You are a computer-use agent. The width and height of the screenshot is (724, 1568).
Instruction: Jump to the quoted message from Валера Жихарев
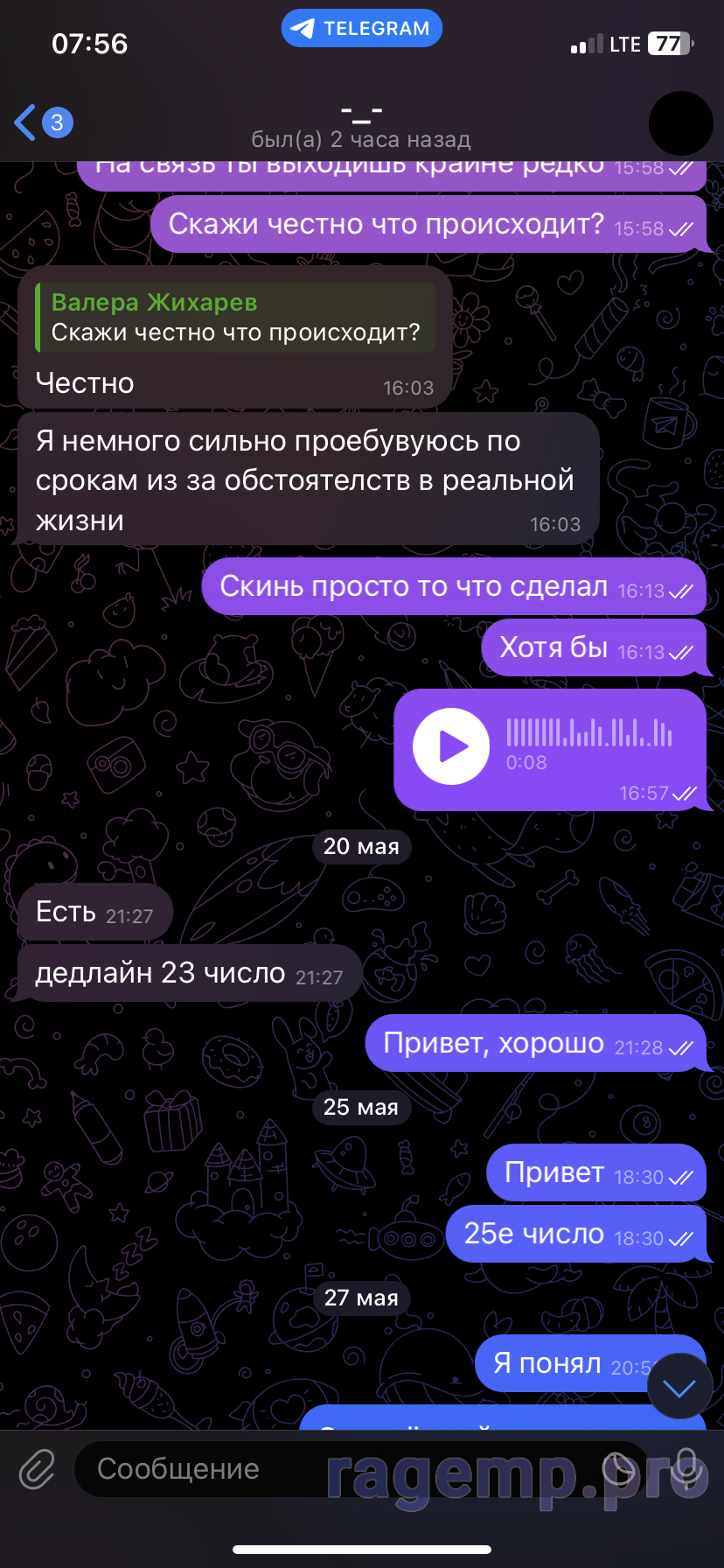236,318
